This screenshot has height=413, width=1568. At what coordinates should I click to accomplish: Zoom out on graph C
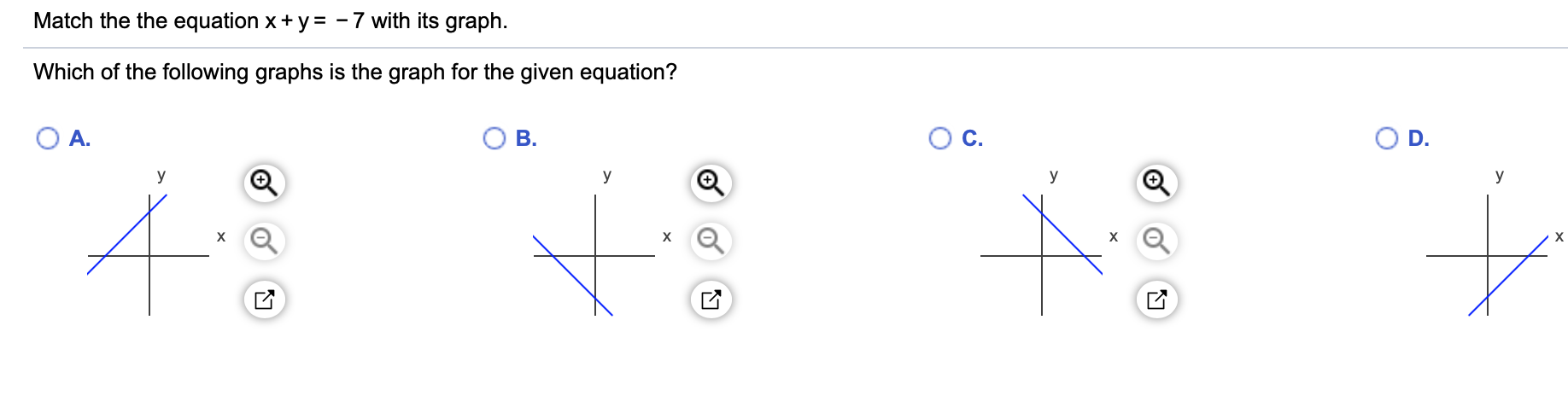pos(1157,241)
